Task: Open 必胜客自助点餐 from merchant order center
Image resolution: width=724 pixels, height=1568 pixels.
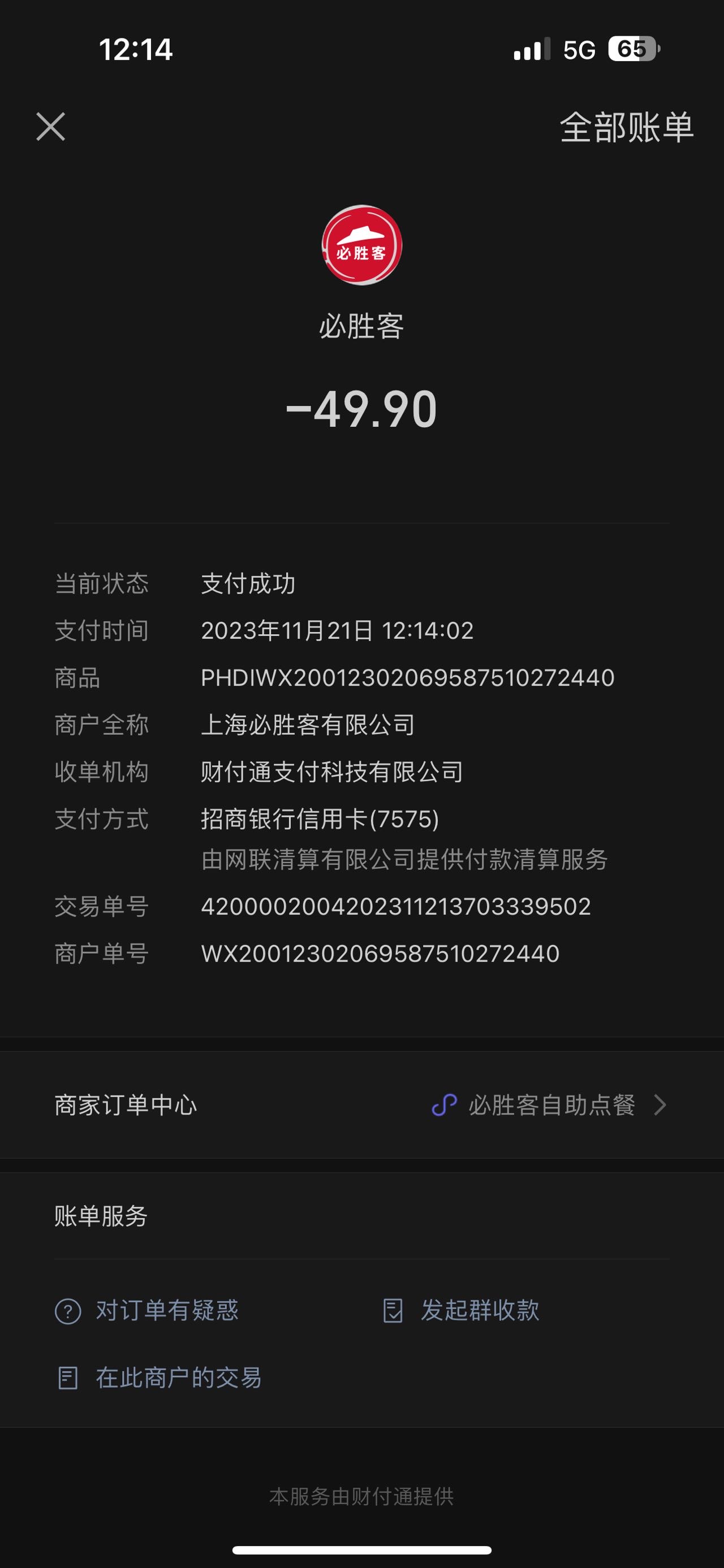Action: point(549,1105)
